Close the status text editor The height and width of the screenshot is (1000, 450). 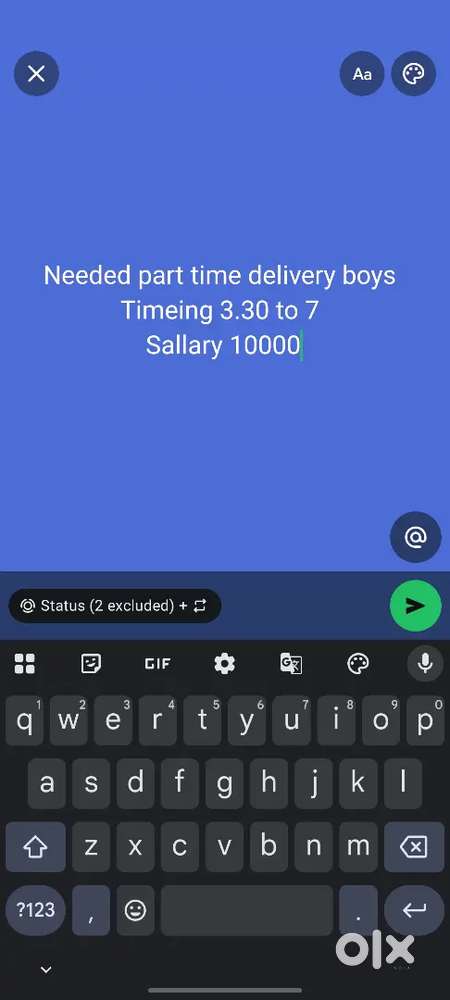pyautogui.click(x=36, y=74)
